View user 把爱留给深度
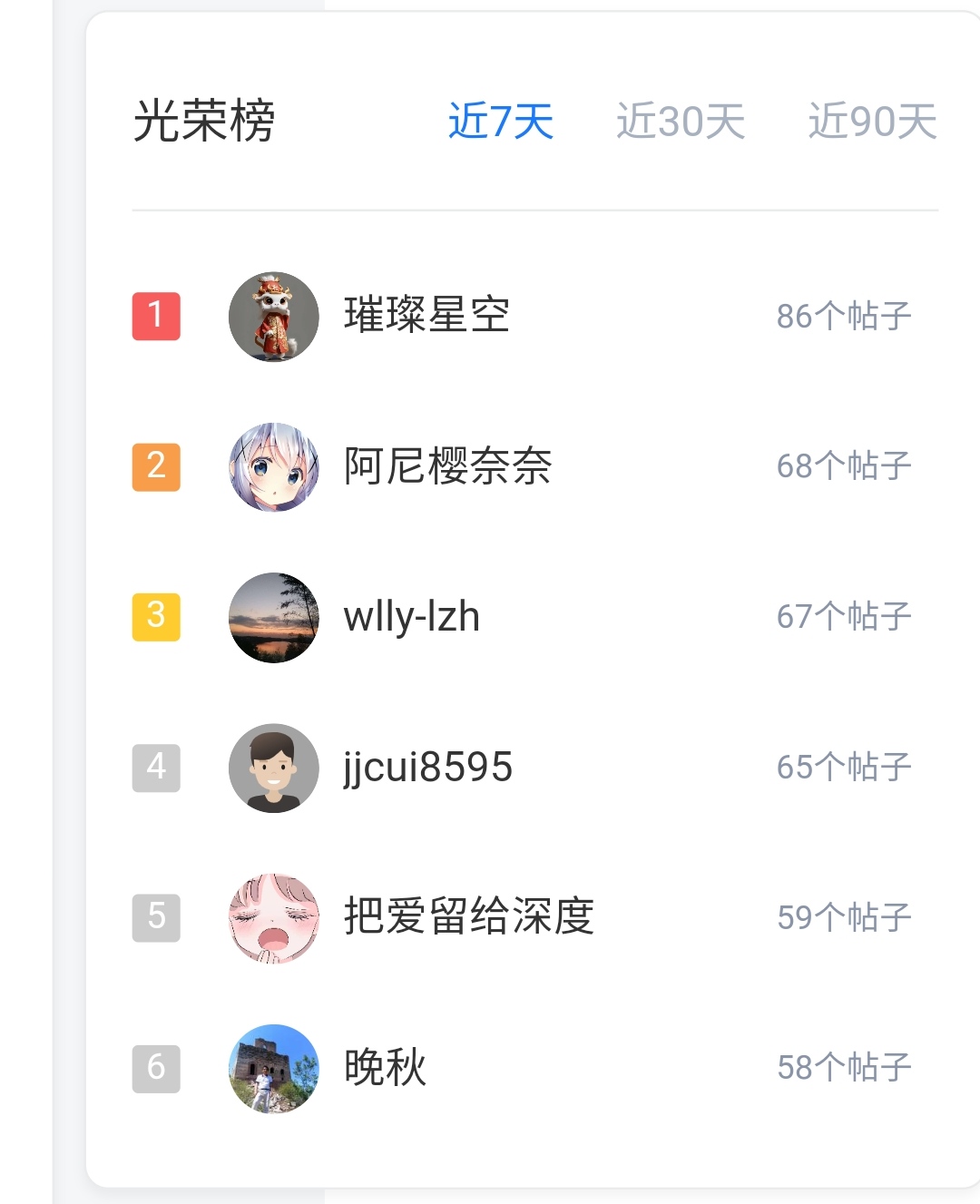The width and height of the screenshot is (980, 1204). tap(468, 917)
